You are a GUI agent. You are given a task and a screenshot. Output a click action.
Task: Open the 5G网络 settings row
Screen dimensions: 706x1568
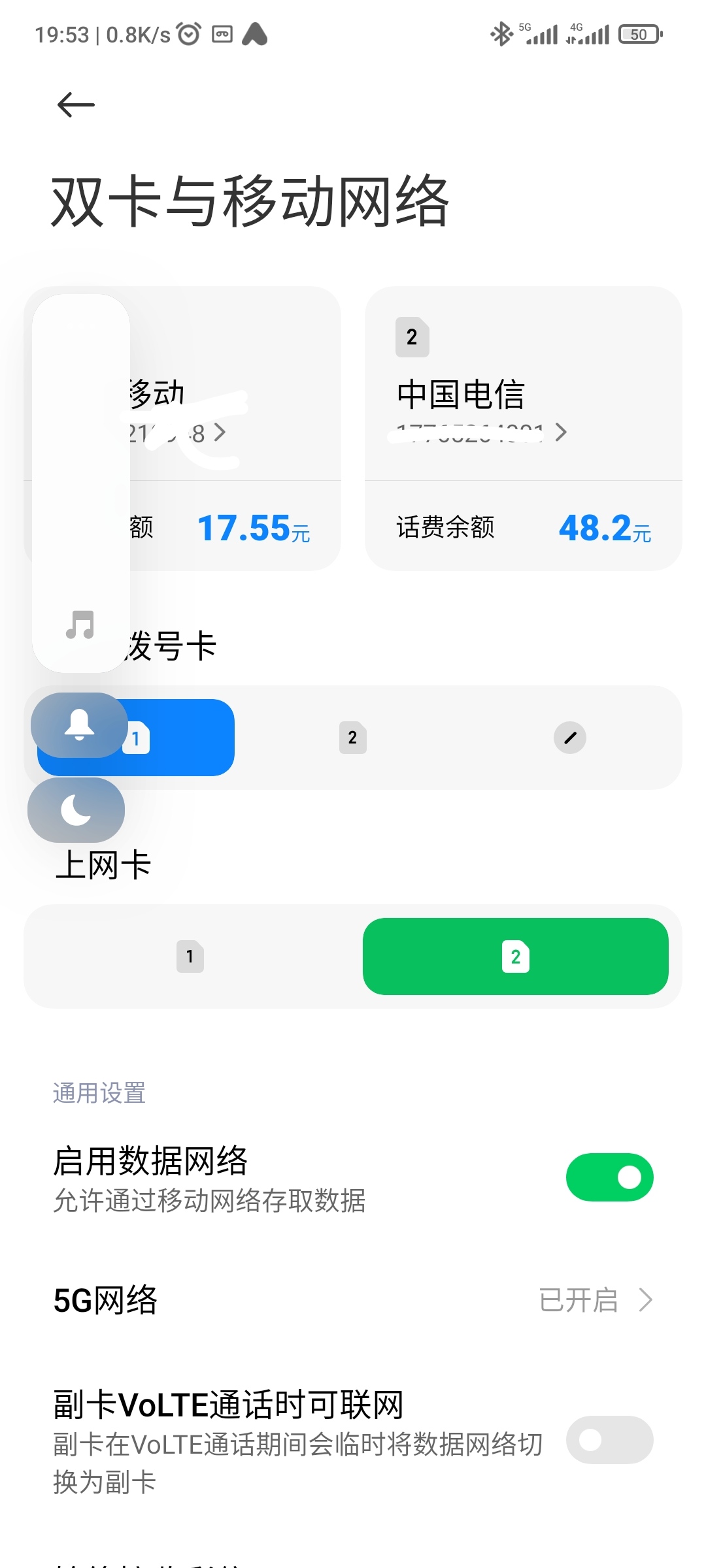[353, 1300]
